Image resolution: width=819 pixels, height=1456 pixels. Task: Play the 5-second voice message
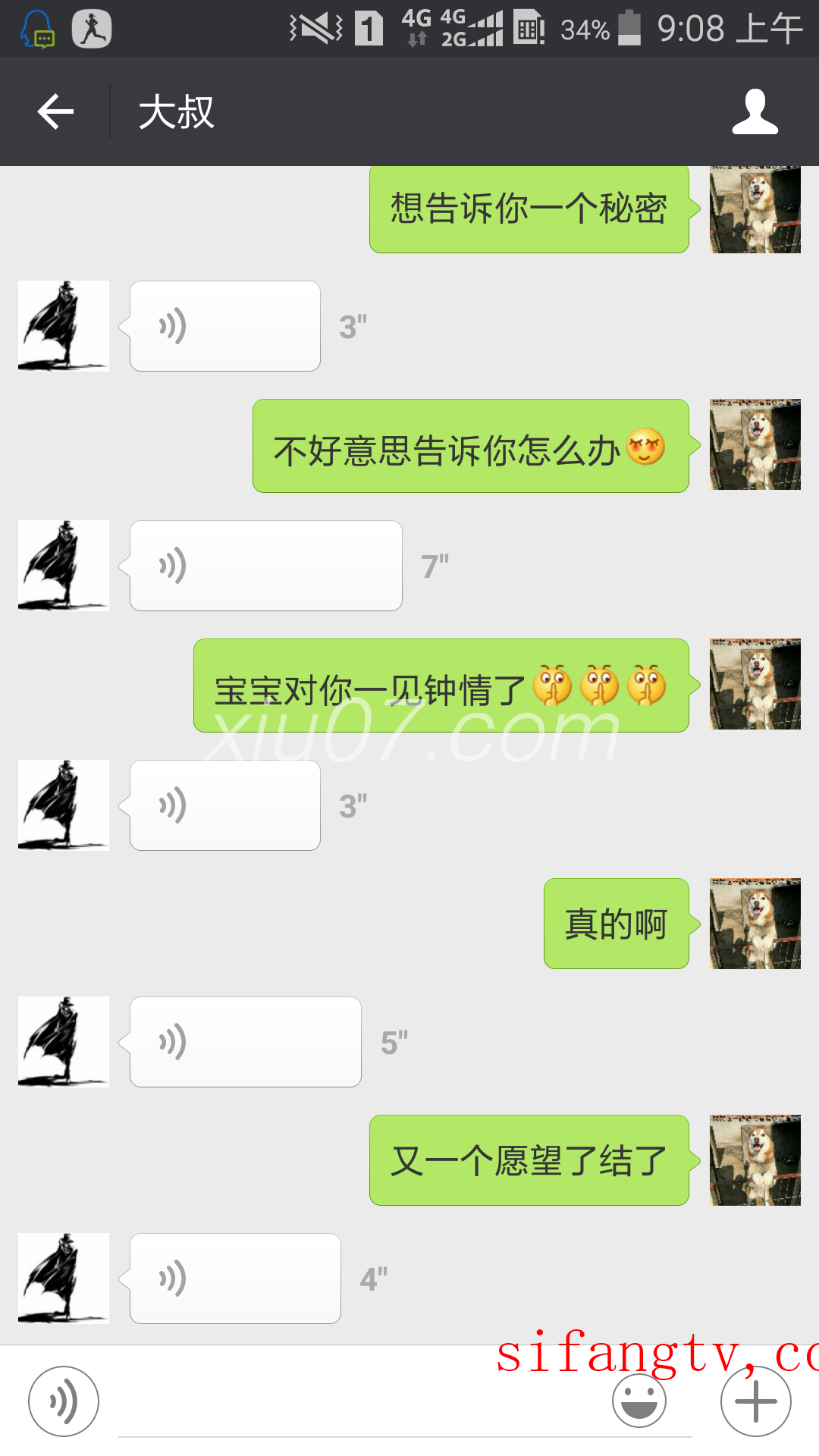tap(245, 1042)
